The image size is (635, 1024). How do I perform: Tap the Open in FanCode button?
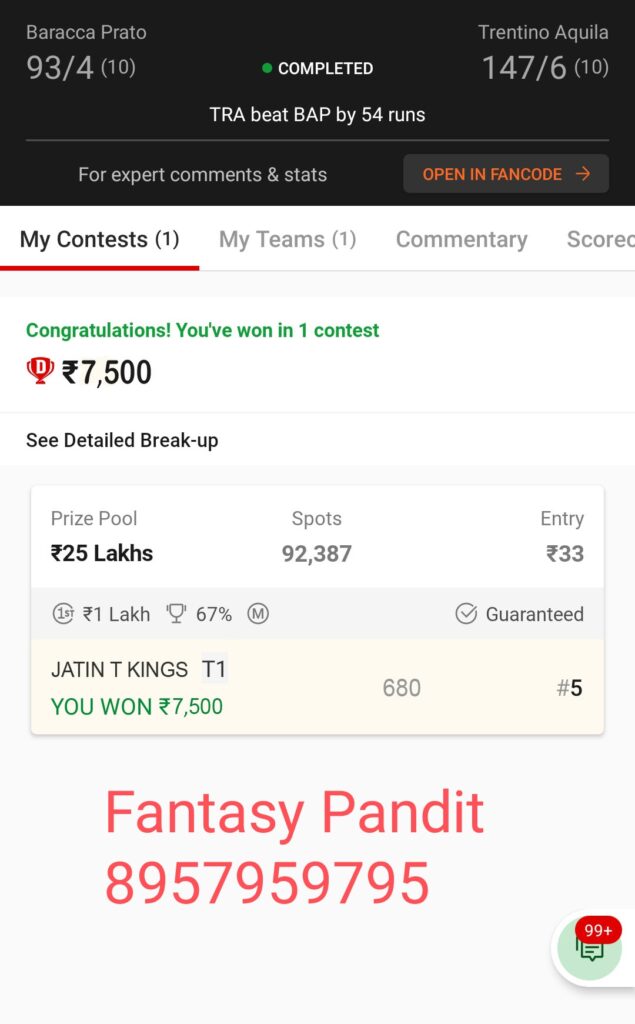pos(506,174)
